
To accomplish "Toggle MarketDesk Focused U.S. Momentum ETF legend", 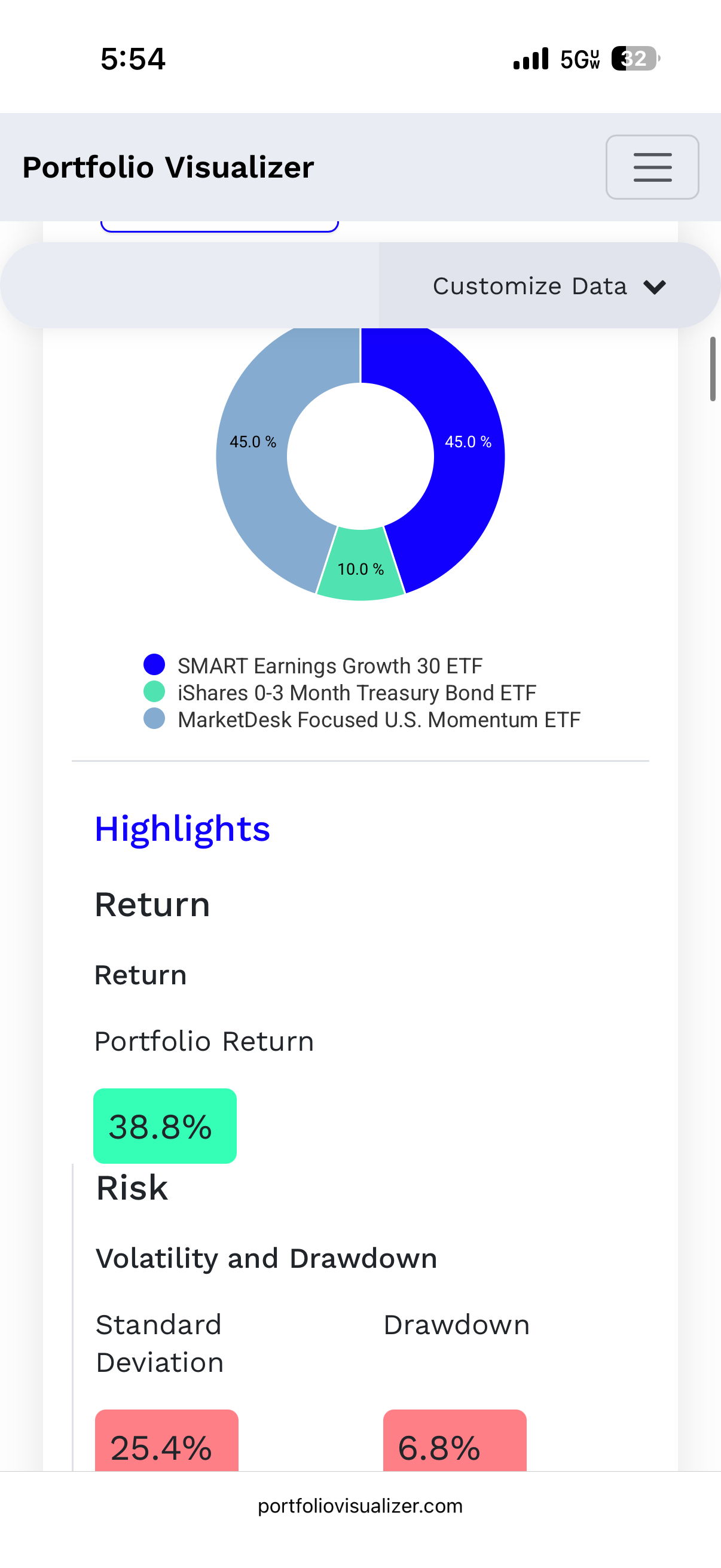I will coord(362,719).
